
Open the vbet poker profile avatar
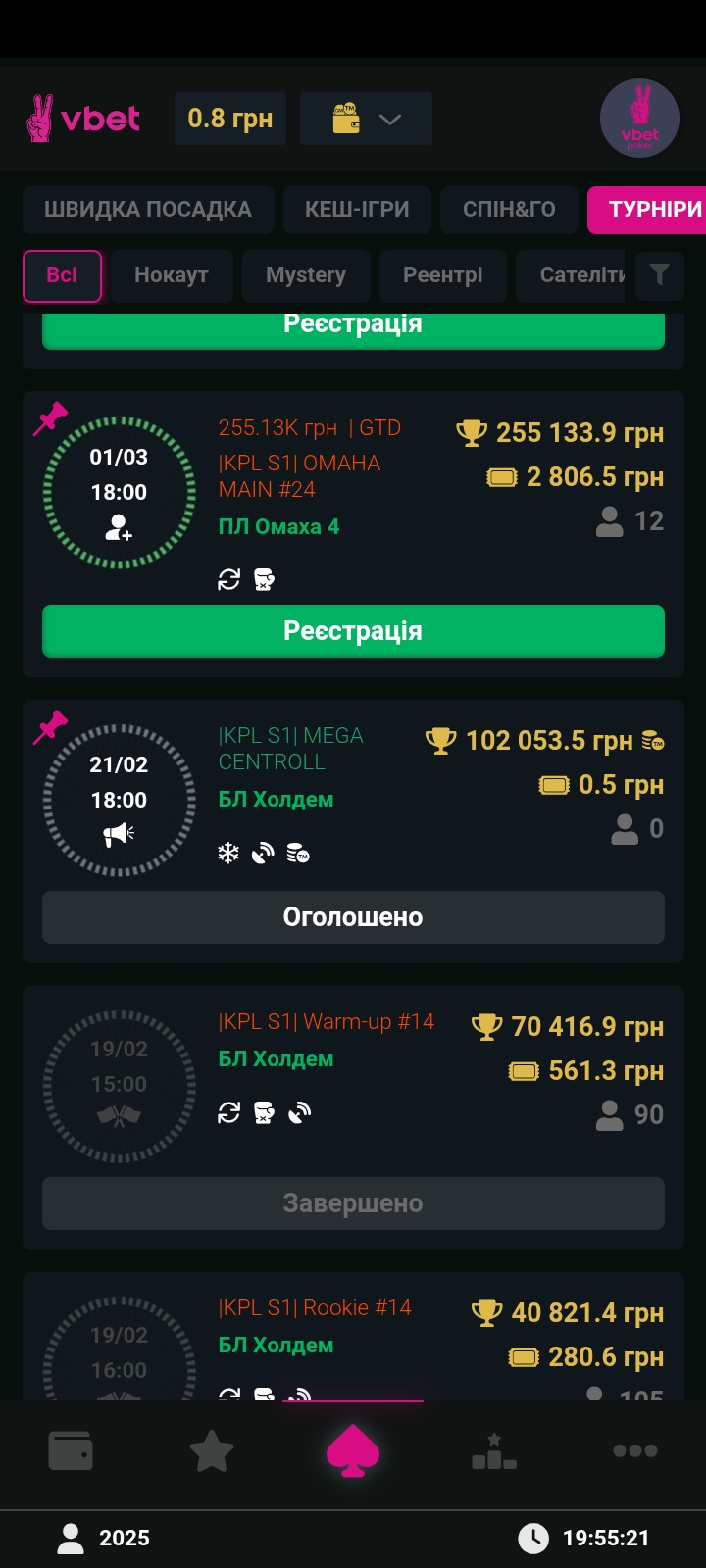coord(639,119)
